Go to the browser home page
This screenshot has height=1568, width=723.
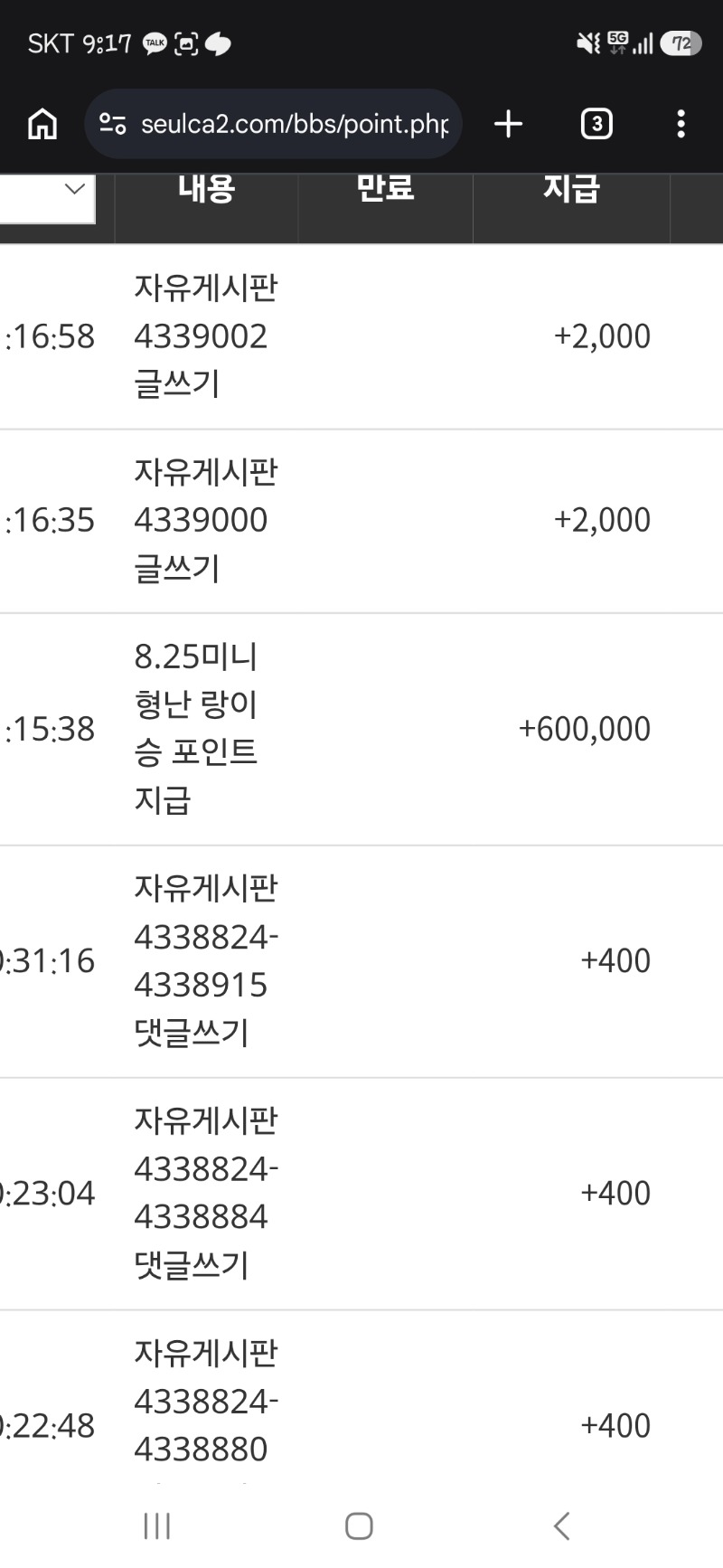point(42,124)
